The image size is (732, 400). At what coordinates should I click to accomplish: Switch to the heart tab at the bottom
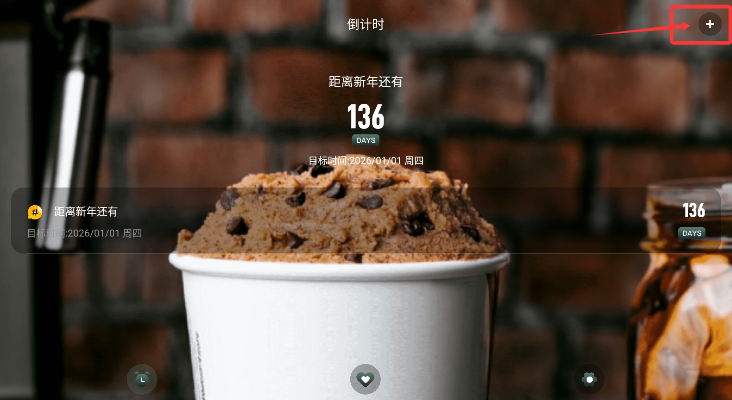[x=366, y=379]
